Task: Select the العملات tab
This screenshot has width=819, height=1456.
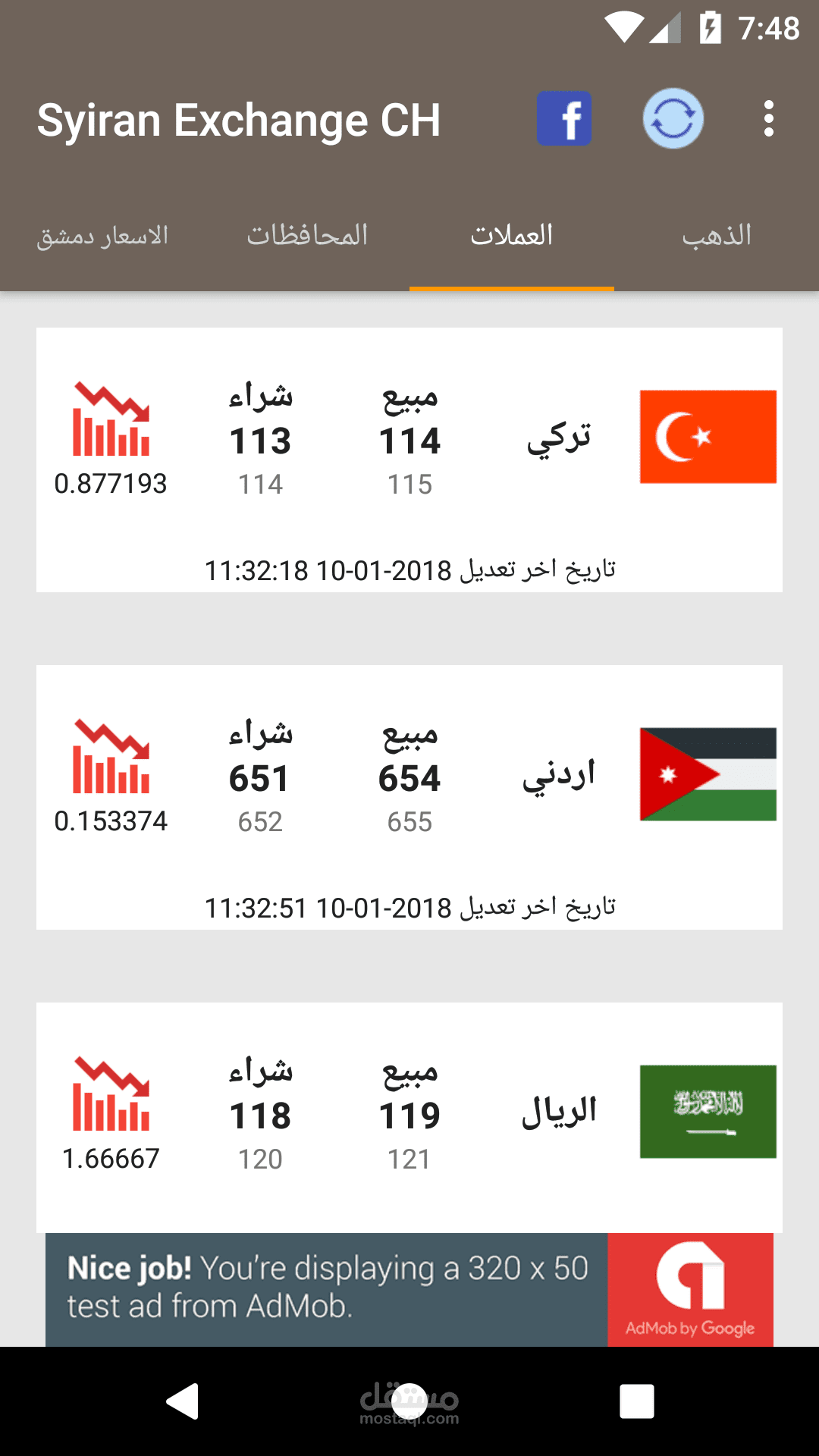Action: (512, 236)
